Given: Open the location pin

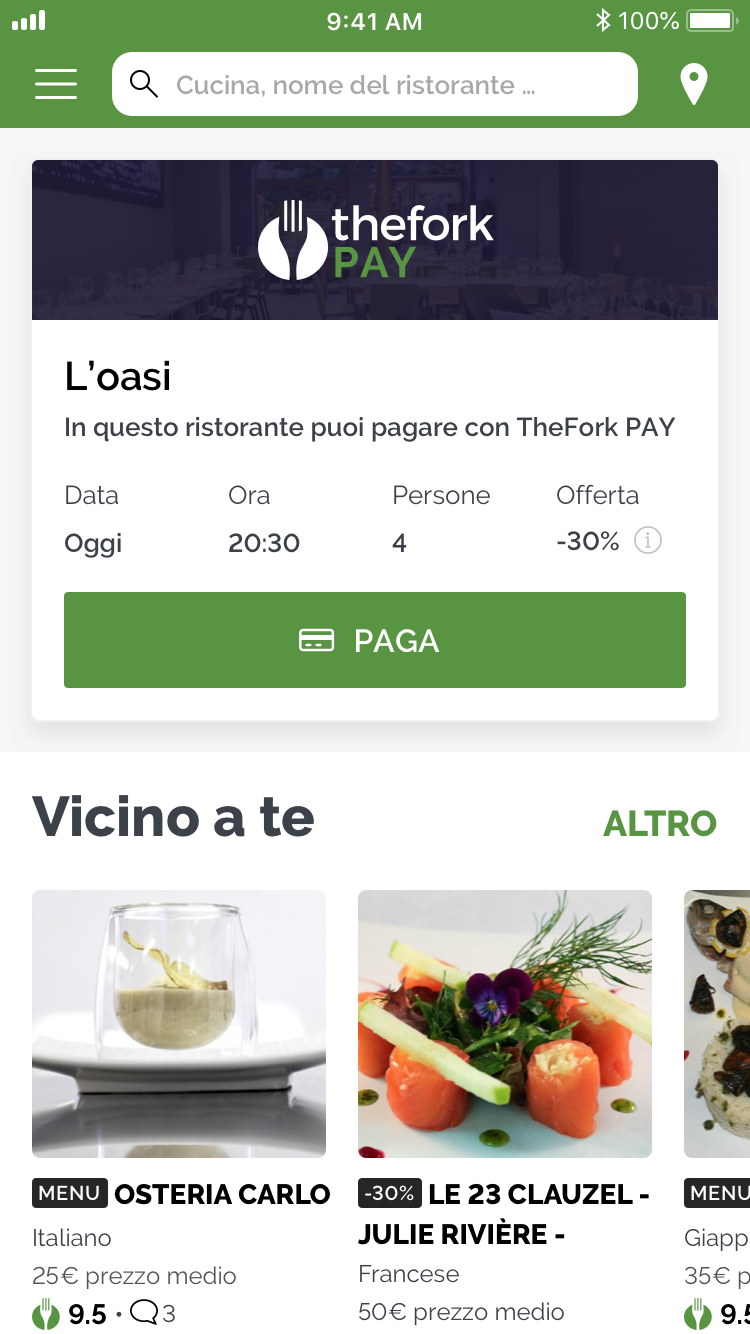Looking at the screenshot, I should point(693,84).
